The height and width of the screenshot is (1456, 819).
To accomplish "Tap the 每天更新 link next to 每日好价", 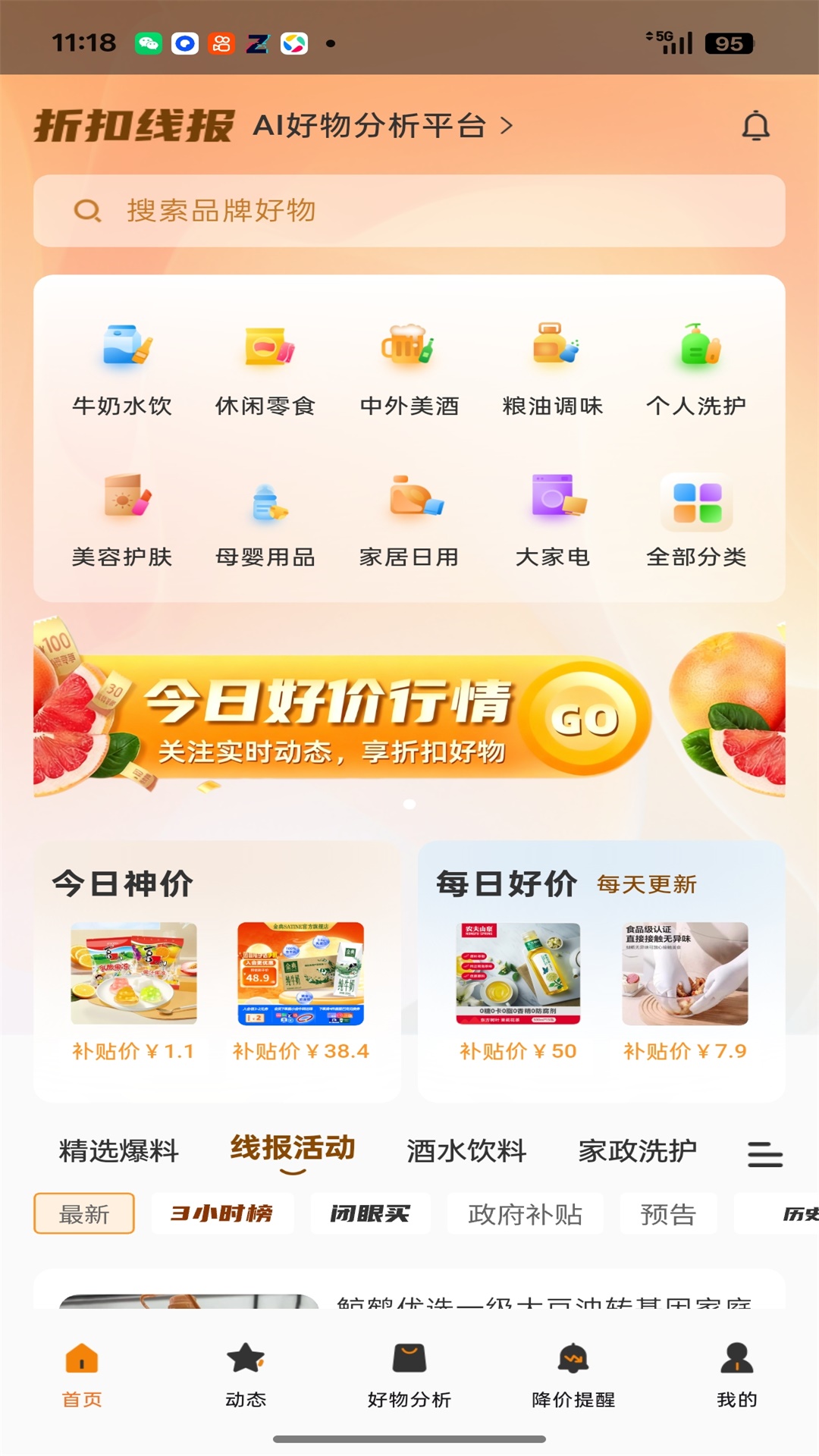I will 648,883.
